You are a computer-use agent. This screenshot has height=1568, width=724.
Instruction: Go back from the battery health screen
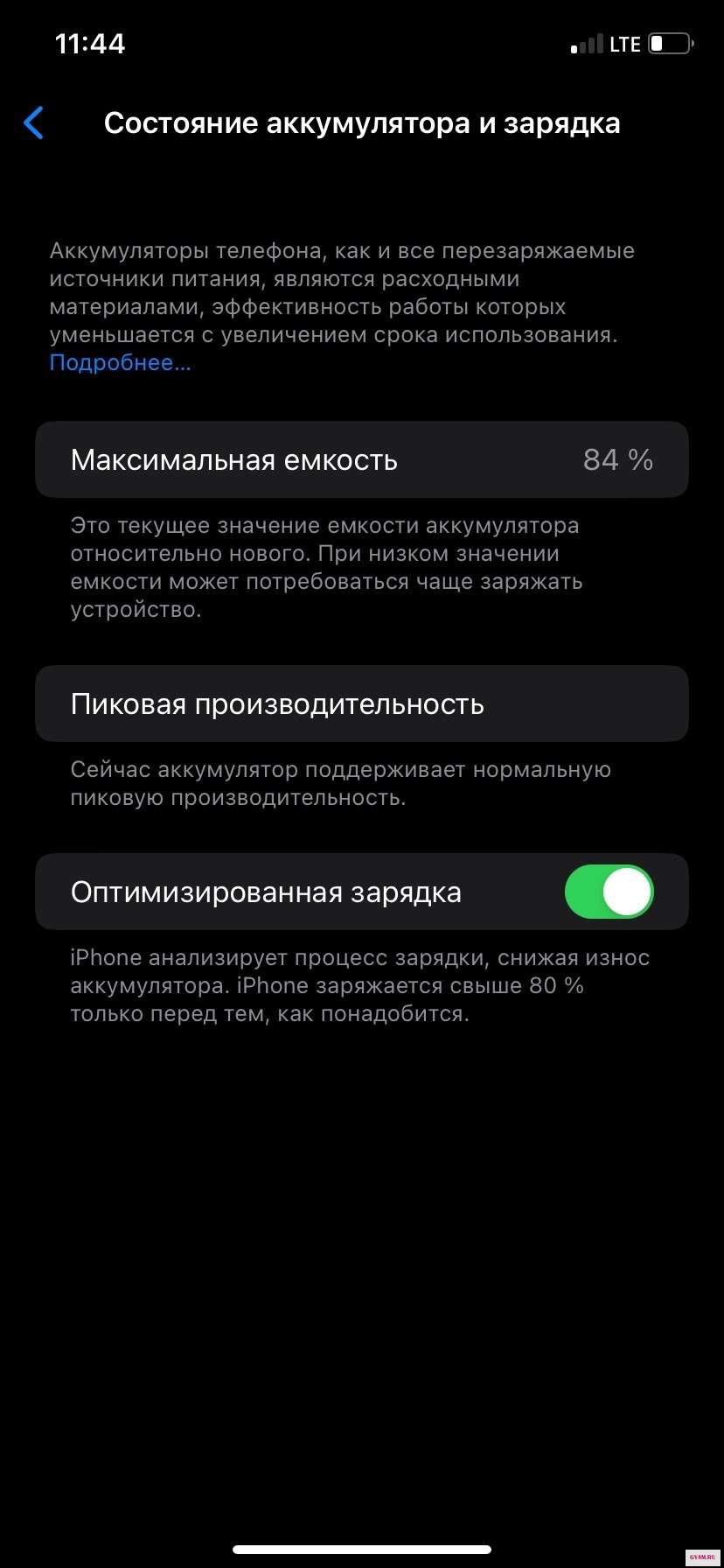(x=34, y=123)
